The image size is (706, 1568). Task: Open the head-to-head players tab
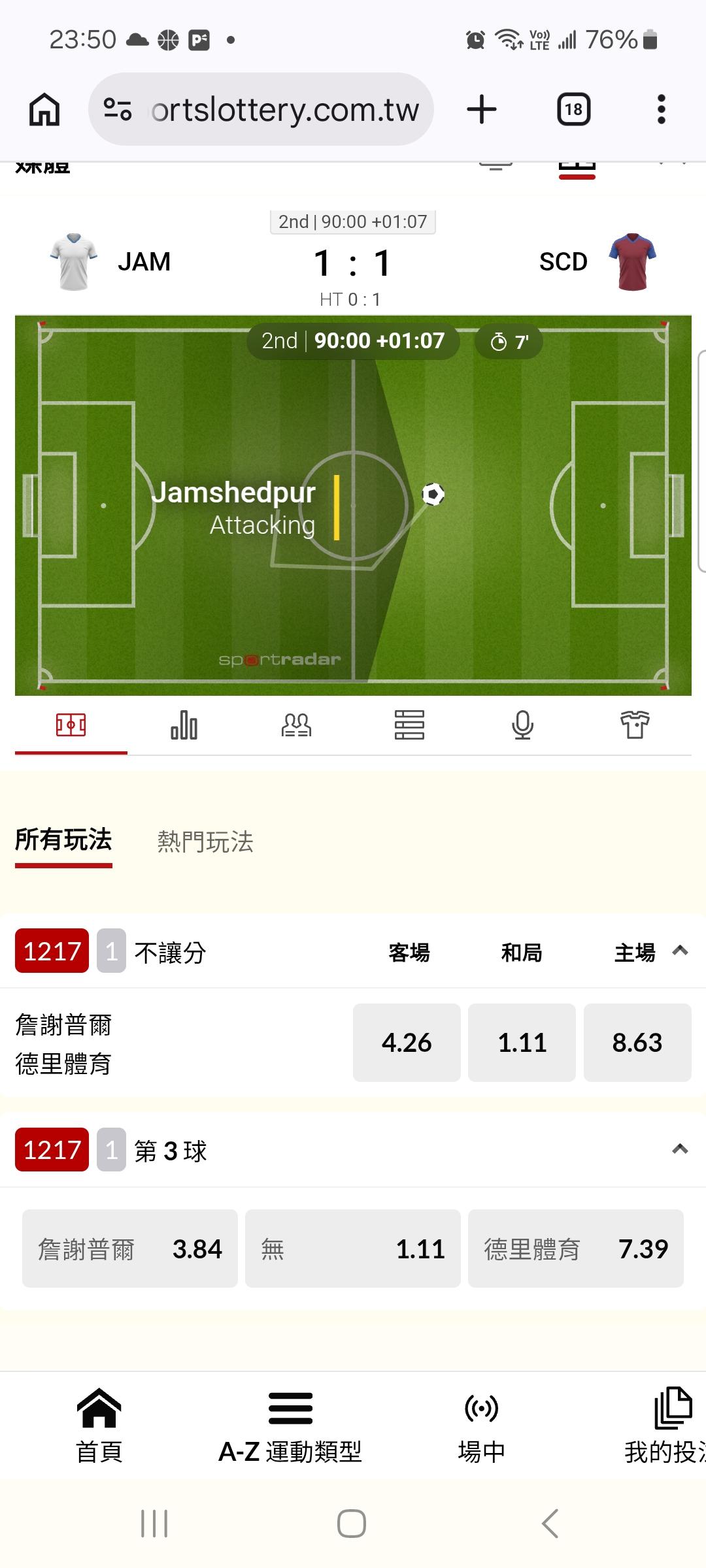[x=296, y=725]
